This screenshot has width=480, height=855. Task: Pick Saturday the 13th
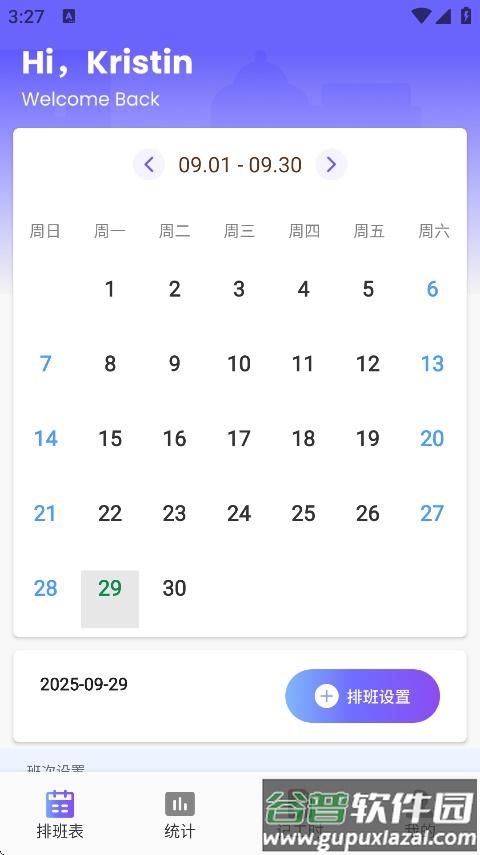[433, 364]
